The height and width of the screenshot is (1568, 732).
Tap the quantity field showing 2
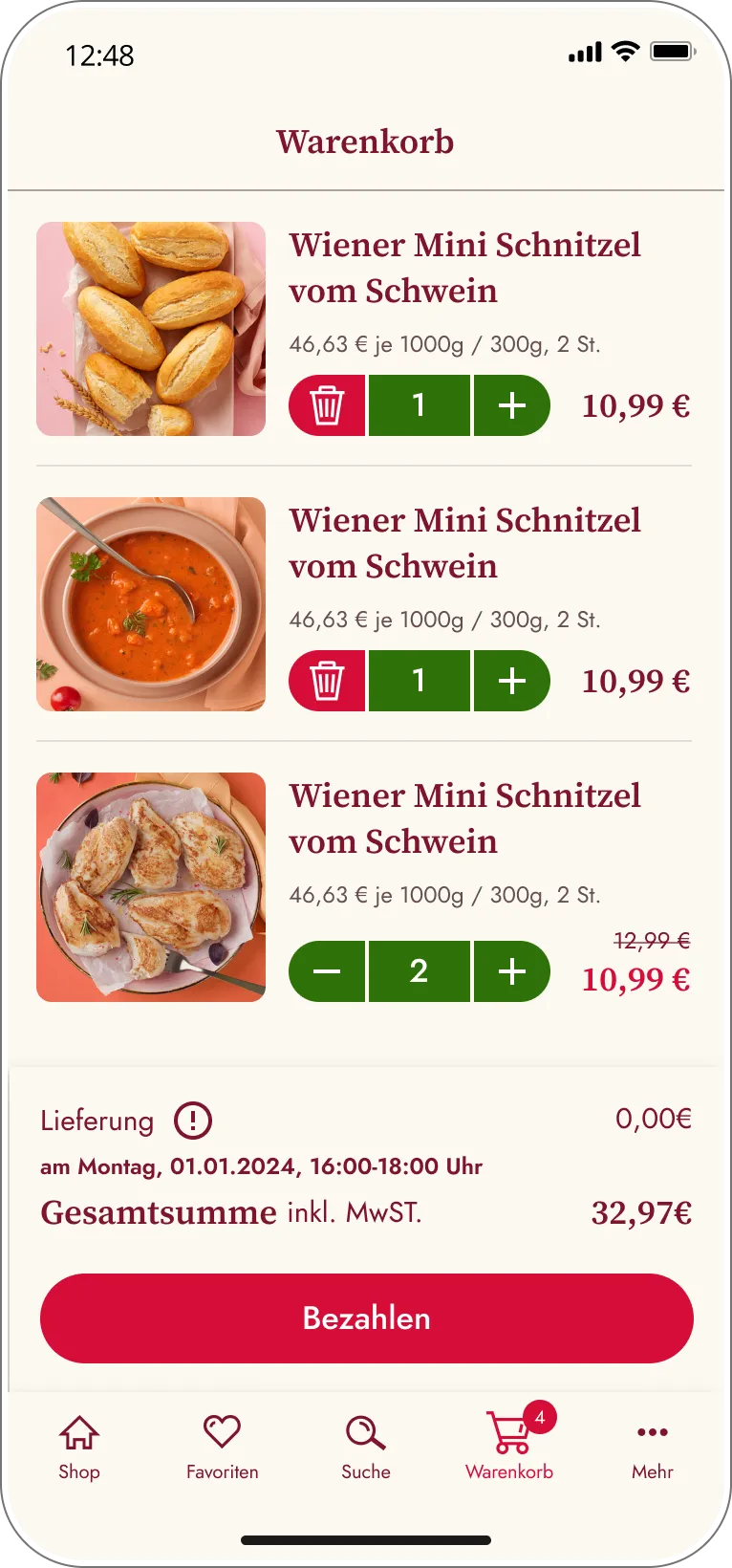(419, 971)
